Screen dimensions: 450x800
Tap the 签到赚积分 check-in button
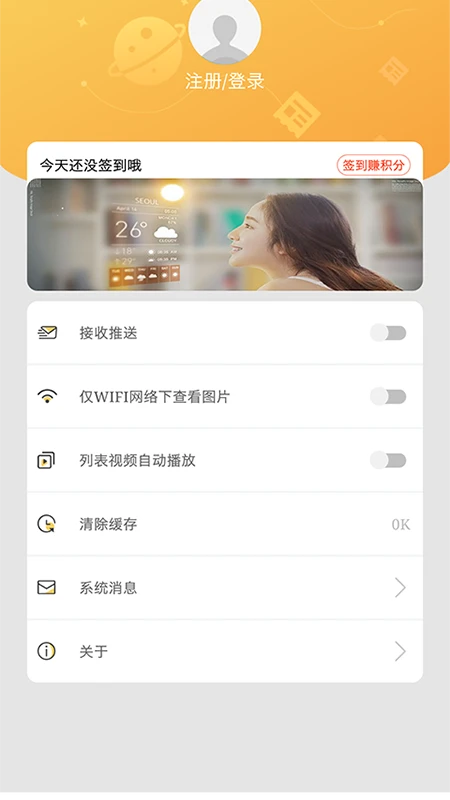pos(373,165)
